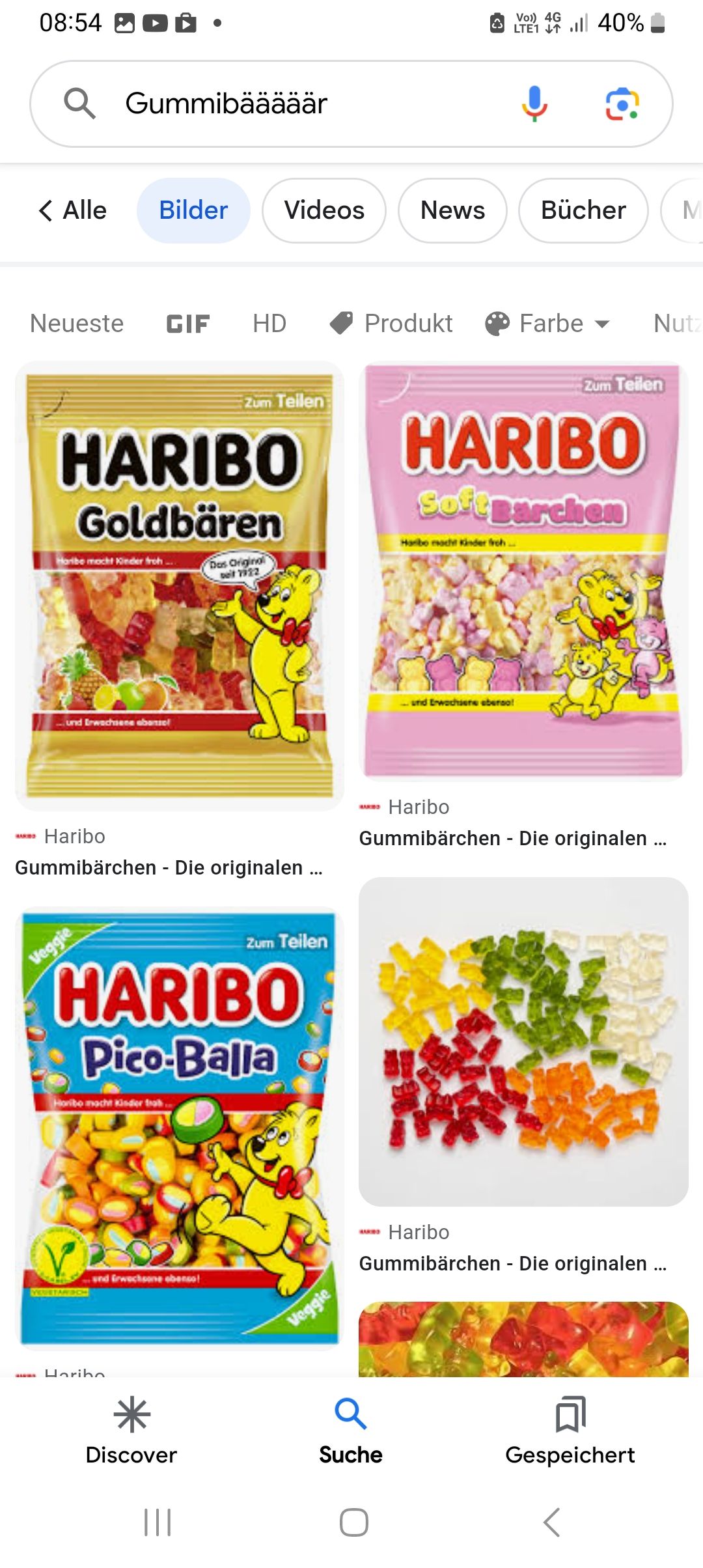Open the Haribo Pico-Balla image result
Screen dimensions: 703x1568
(180, 1127)
